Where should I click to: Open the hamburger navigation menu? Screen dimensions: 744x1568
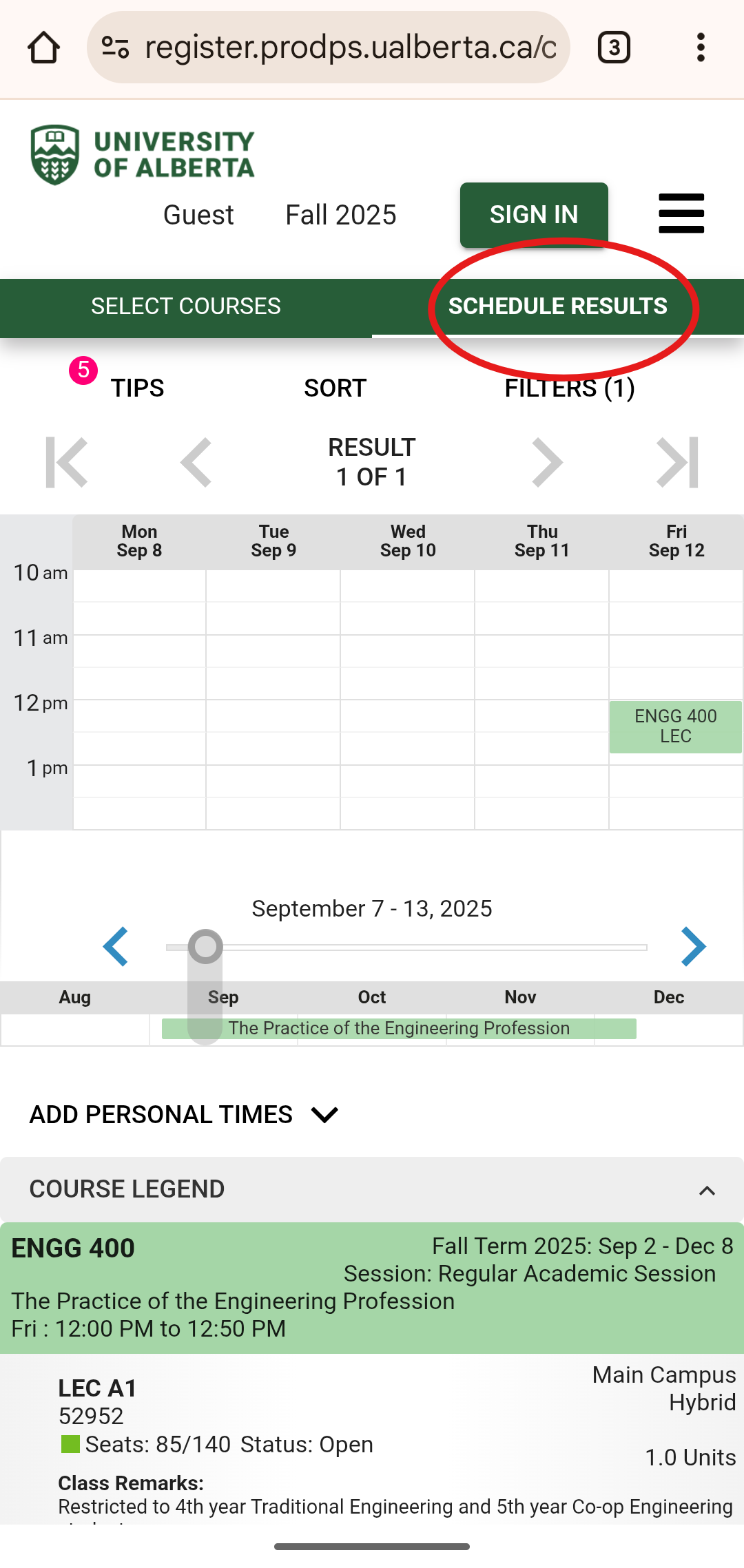pyautogui.click(x=681, y=213)
